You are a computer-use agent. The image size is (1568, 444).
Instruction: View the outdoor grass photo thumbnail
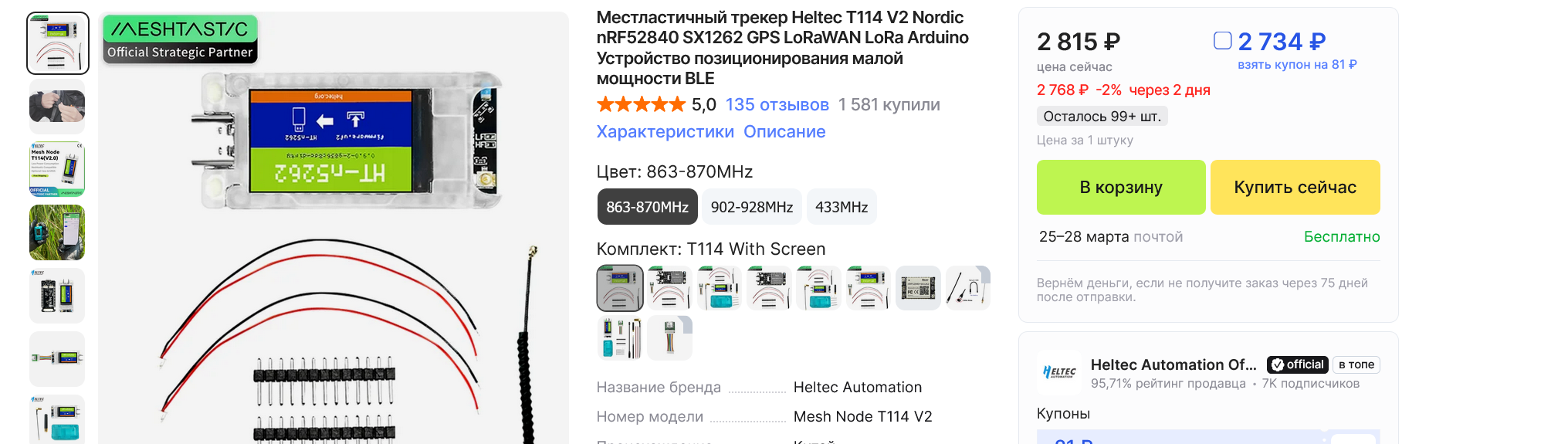[57, 232]
